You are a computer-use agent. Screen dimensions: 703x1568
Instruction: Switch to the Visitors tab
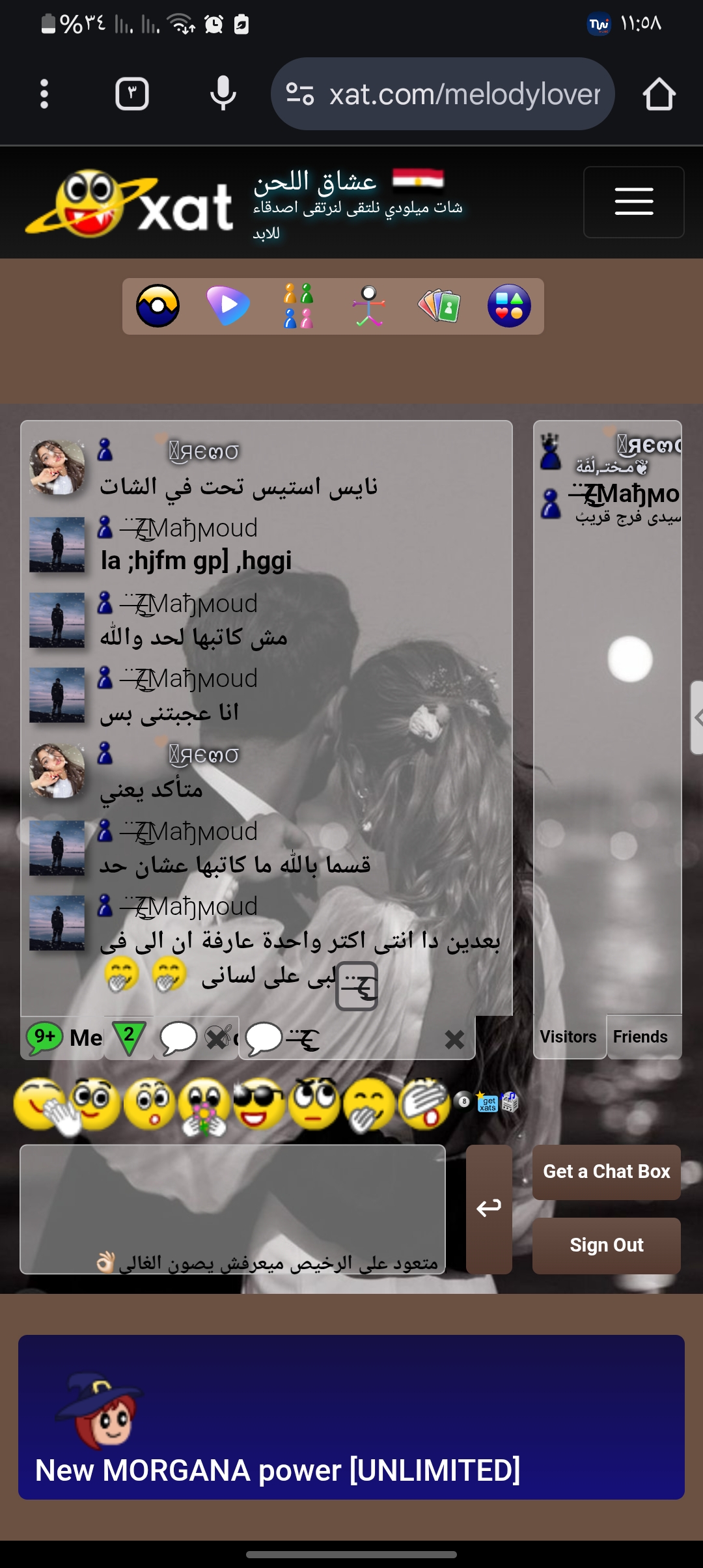[x=568, y=1037]
